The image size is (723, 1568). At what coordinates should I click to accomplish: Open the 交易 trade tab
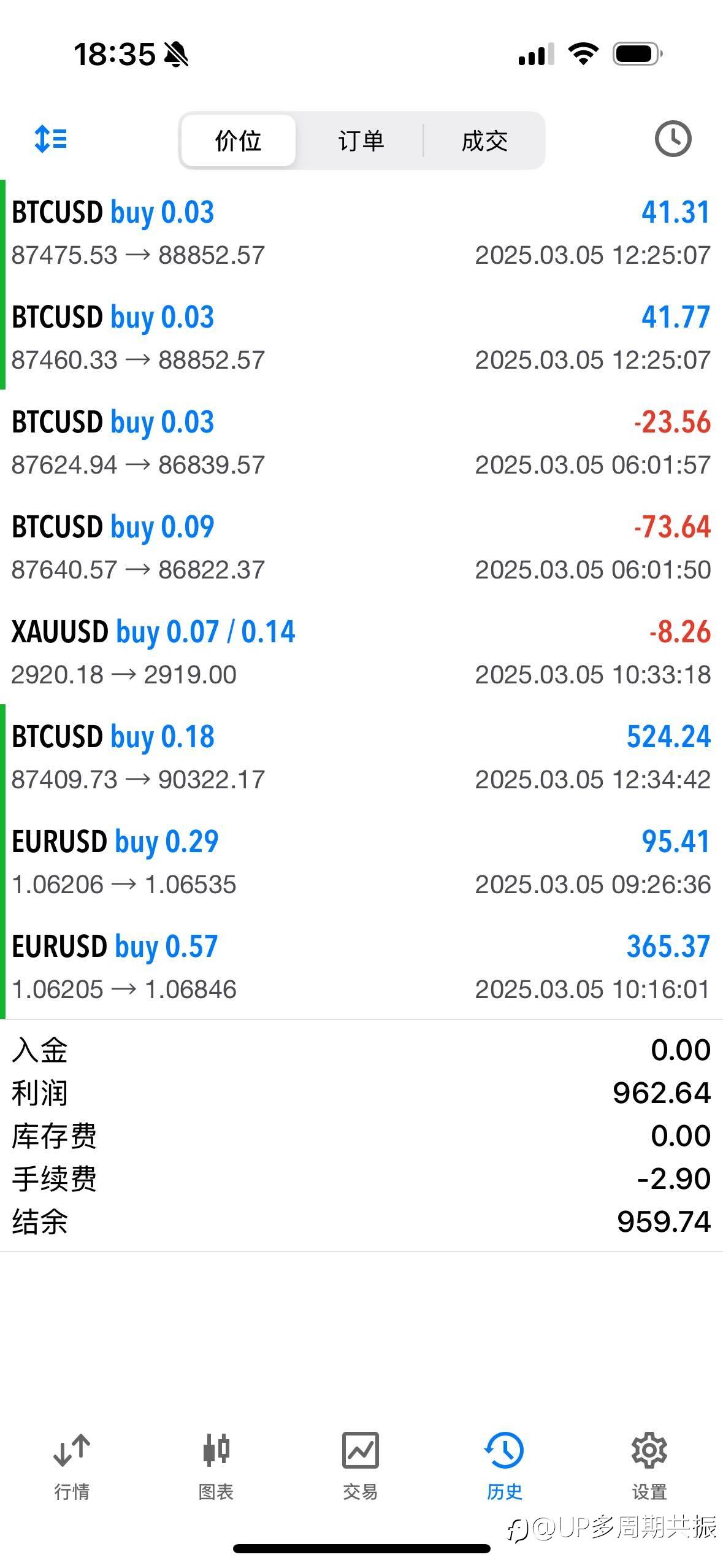(x=361, y=1466)
